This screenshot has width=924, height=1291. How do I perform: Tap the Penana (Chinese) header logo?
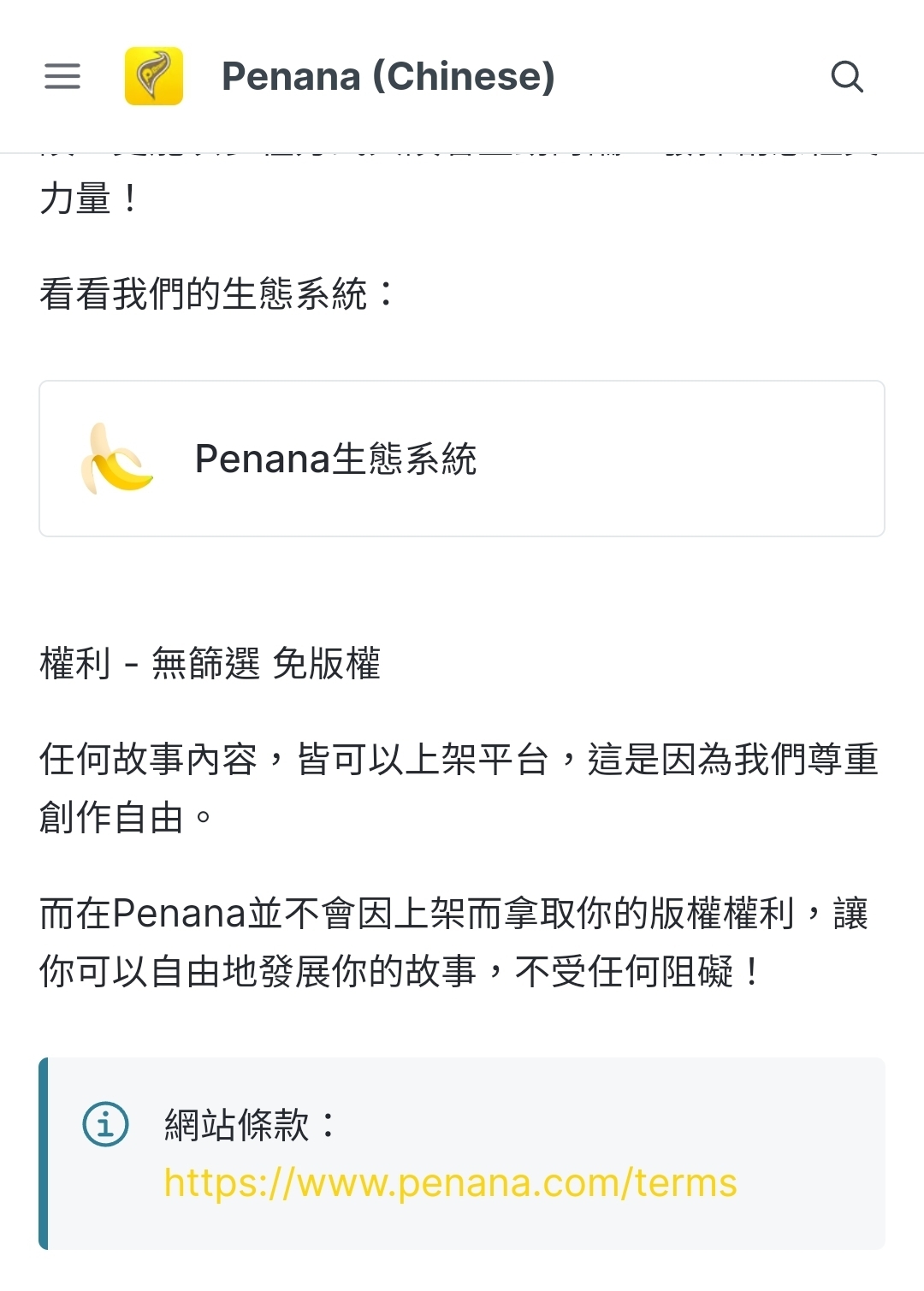click(x=154, y=76)
